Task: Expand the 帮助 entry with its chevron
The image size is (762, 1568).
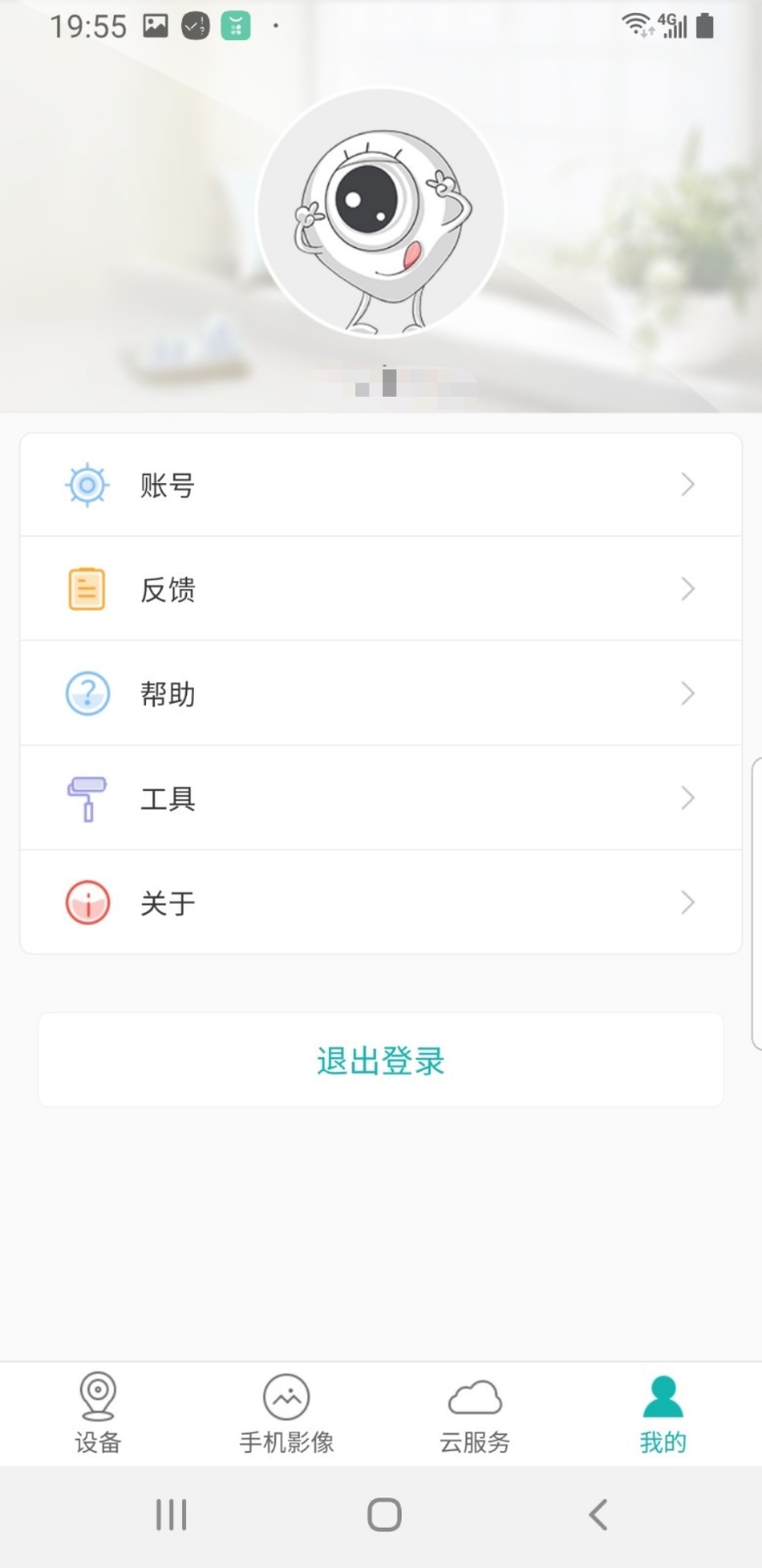Action: tap(688, 693)
